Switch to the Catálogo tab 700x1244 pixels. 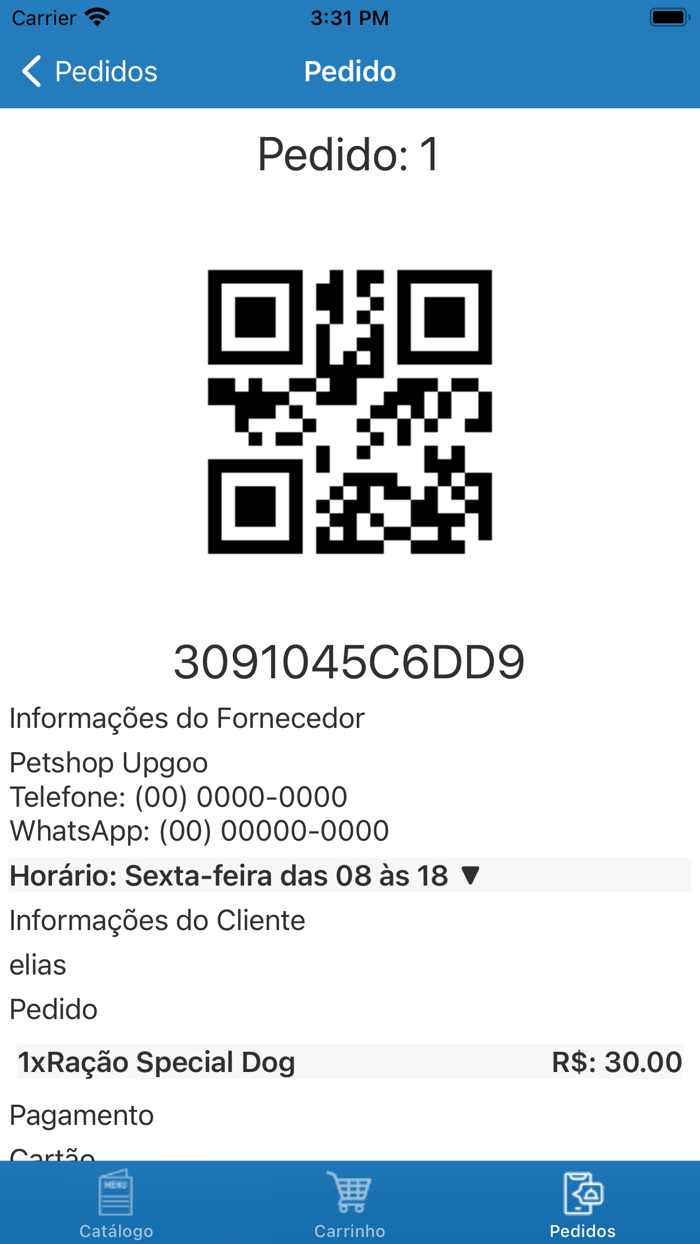point(116,1203)
